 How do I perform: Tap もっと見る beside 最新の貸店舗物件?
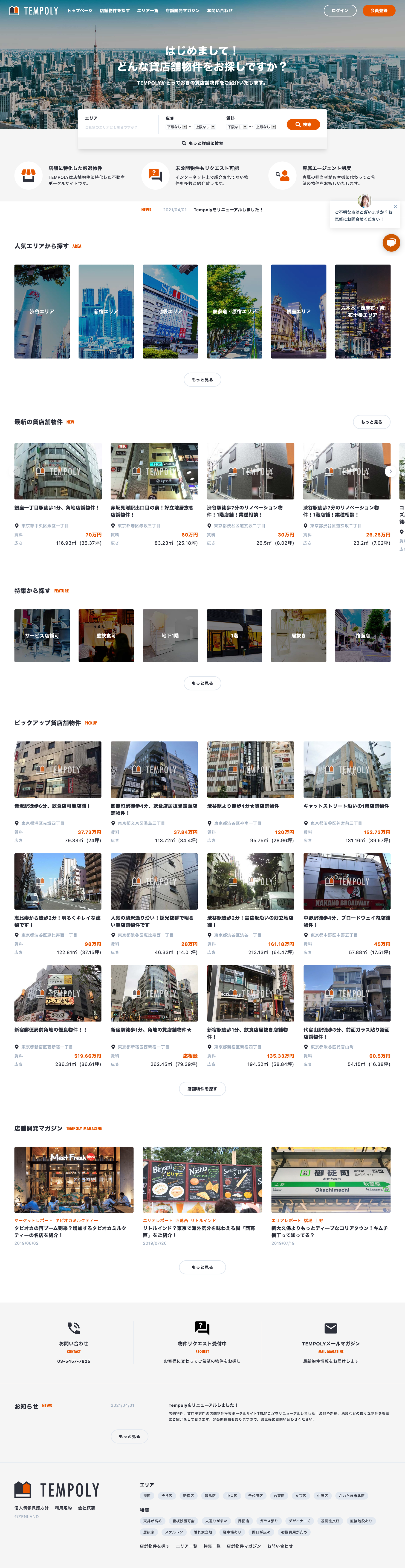coord(371,422)
